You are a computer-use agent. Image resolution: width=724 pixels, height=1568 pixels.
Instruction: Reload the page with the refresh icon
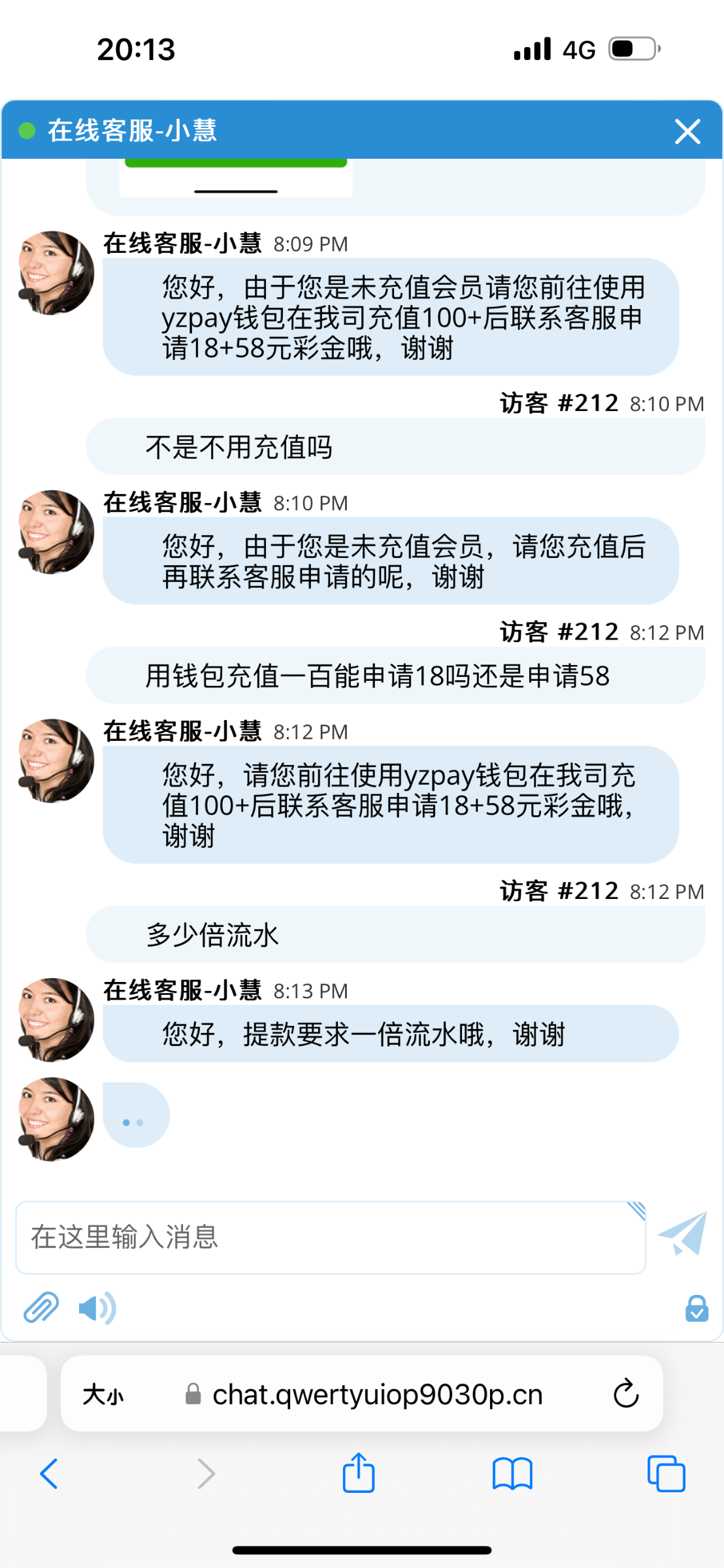point(625,1394)
